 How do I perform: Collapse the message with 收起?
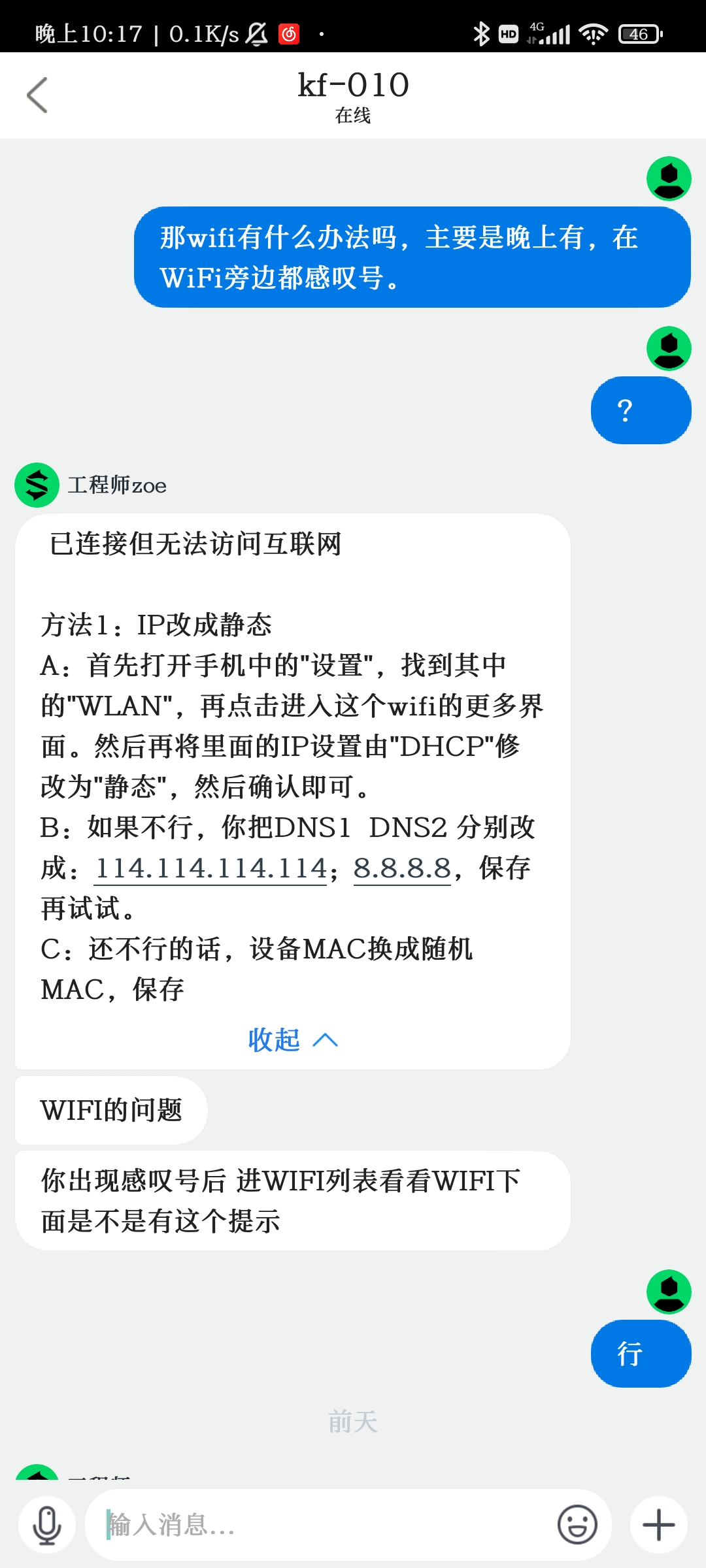(x=293, y=1039)
